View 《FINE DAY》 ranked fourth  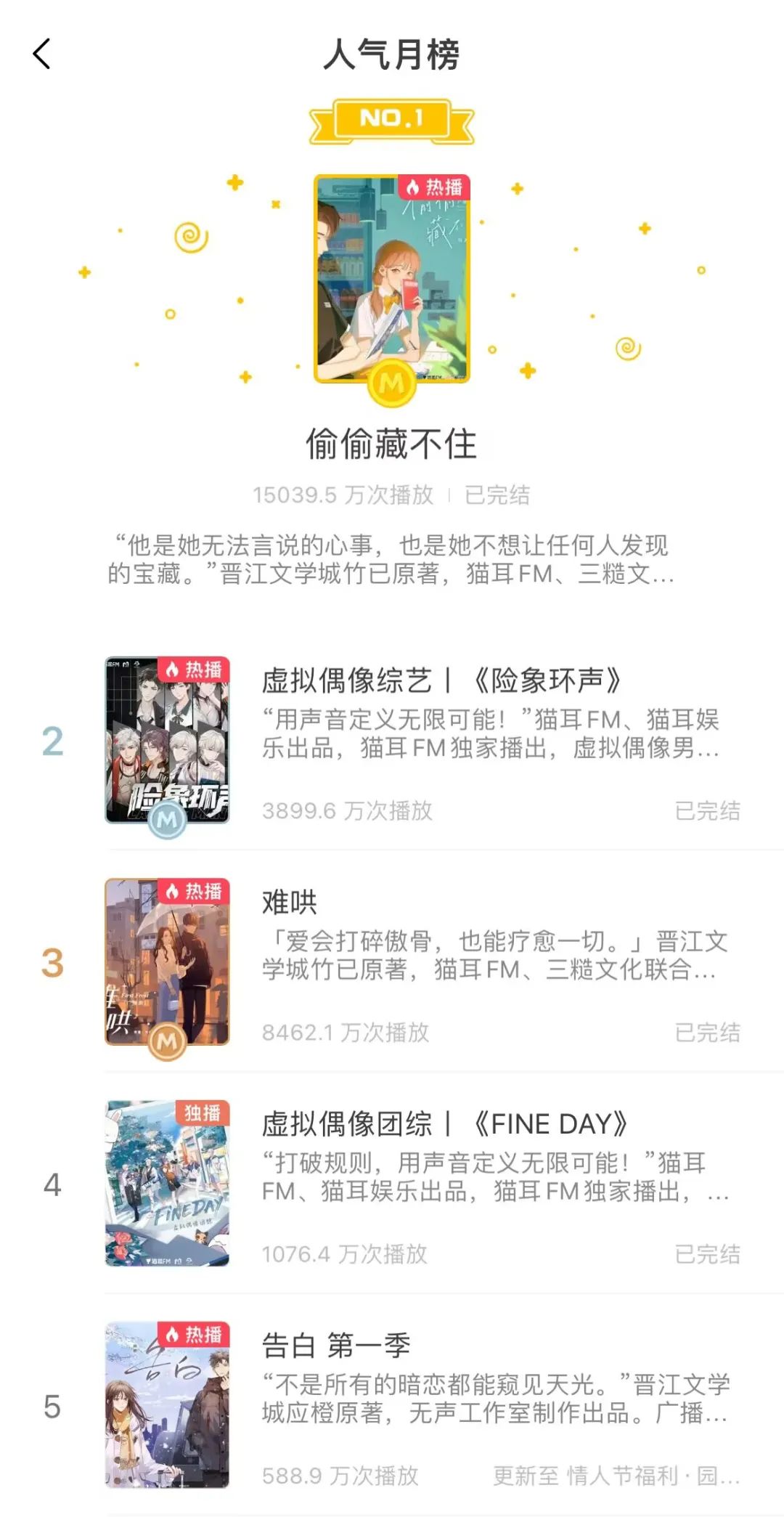click(x=444, y=1124)
